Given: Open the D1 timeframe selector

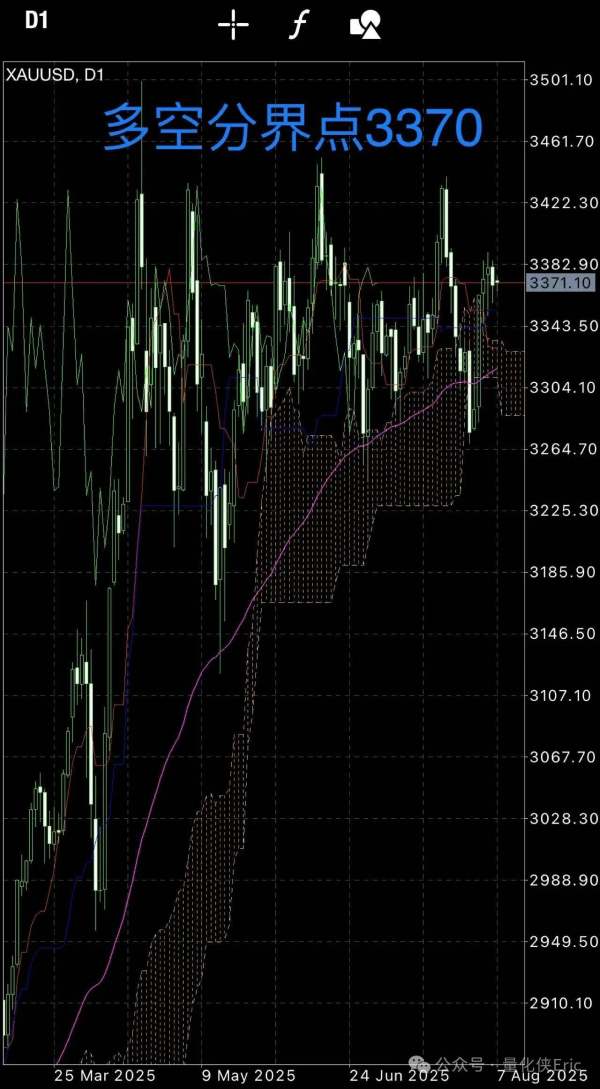Looking at the screenshot, I should (35, 21).
